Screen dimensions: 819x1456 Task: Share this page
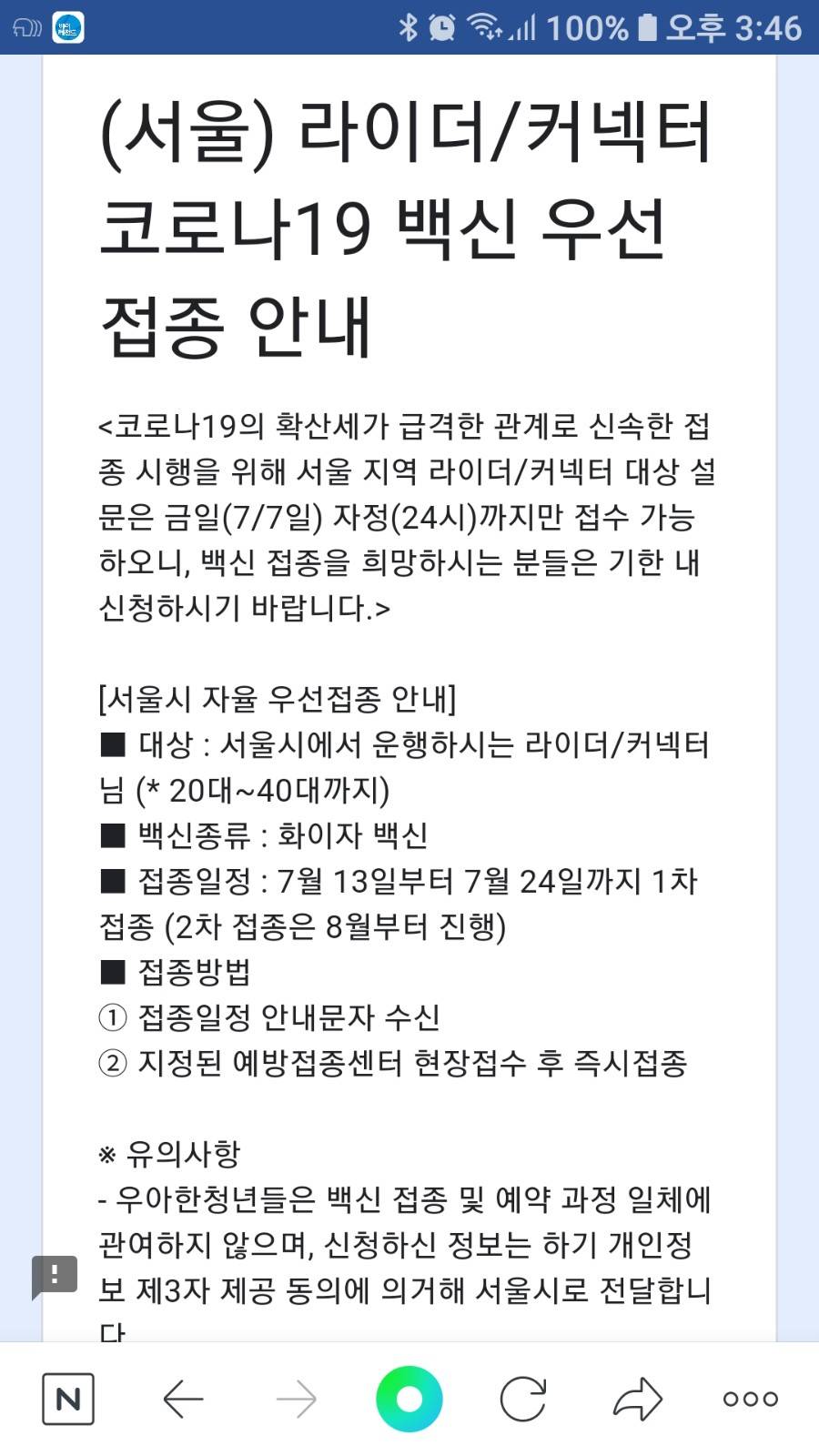(x=637, y=1399)
